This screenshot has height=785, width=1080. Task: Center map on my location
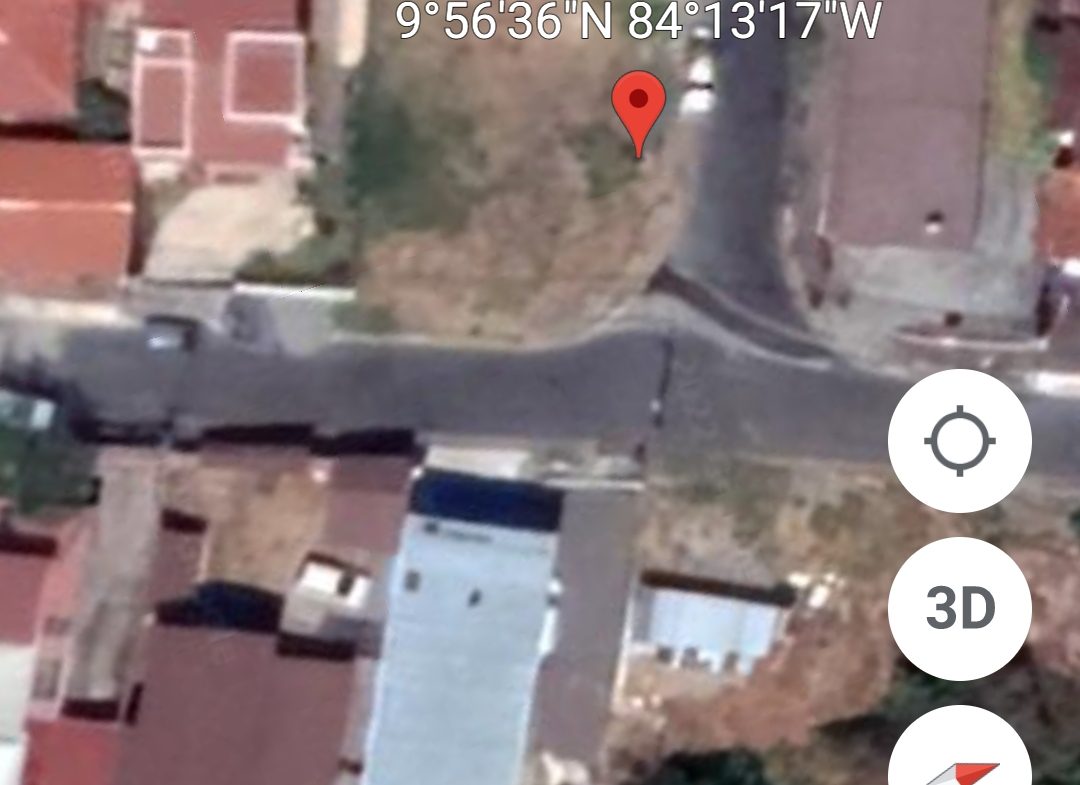(960, 441)
